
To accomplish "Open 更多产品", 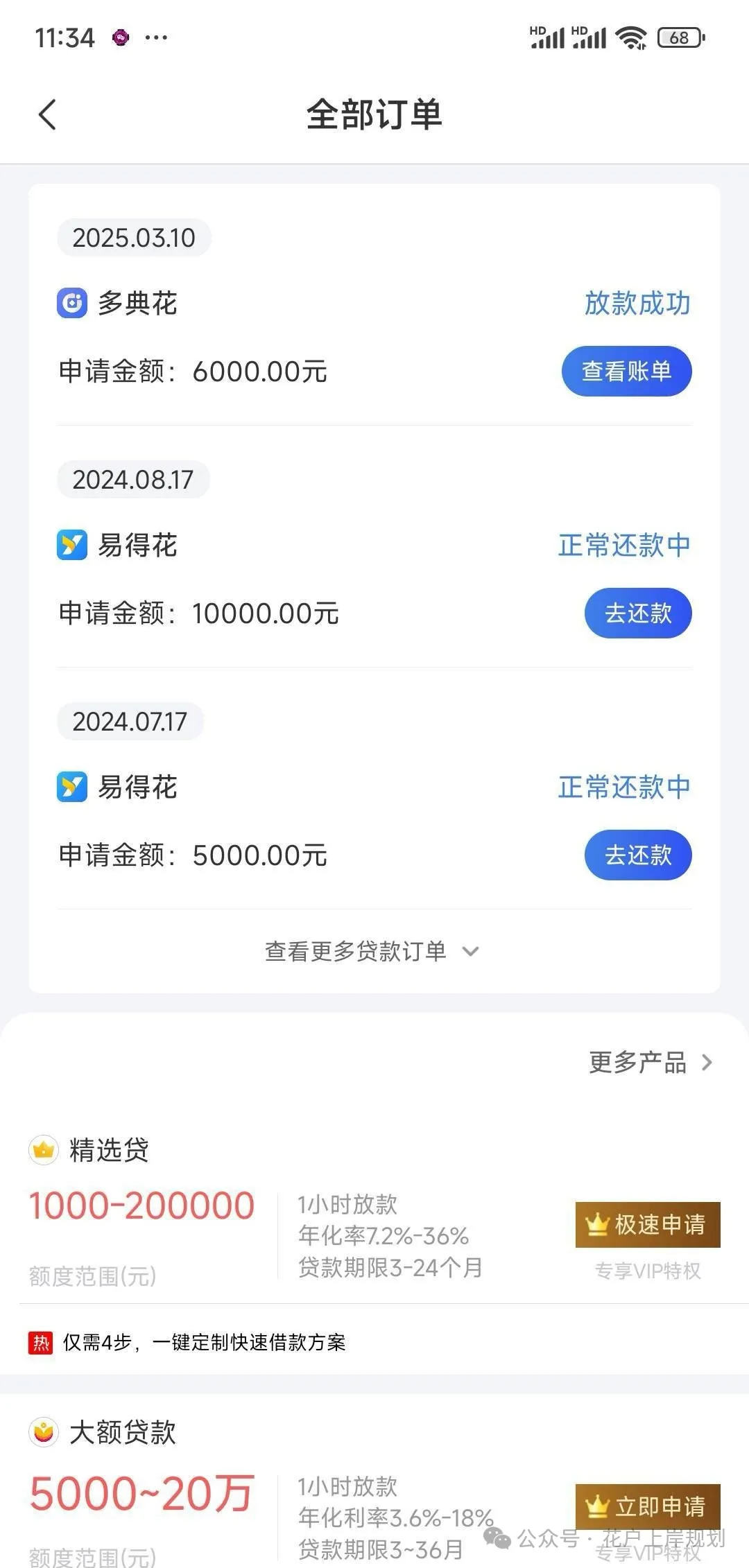I will pyautogui.click(x=651, y=1062).
